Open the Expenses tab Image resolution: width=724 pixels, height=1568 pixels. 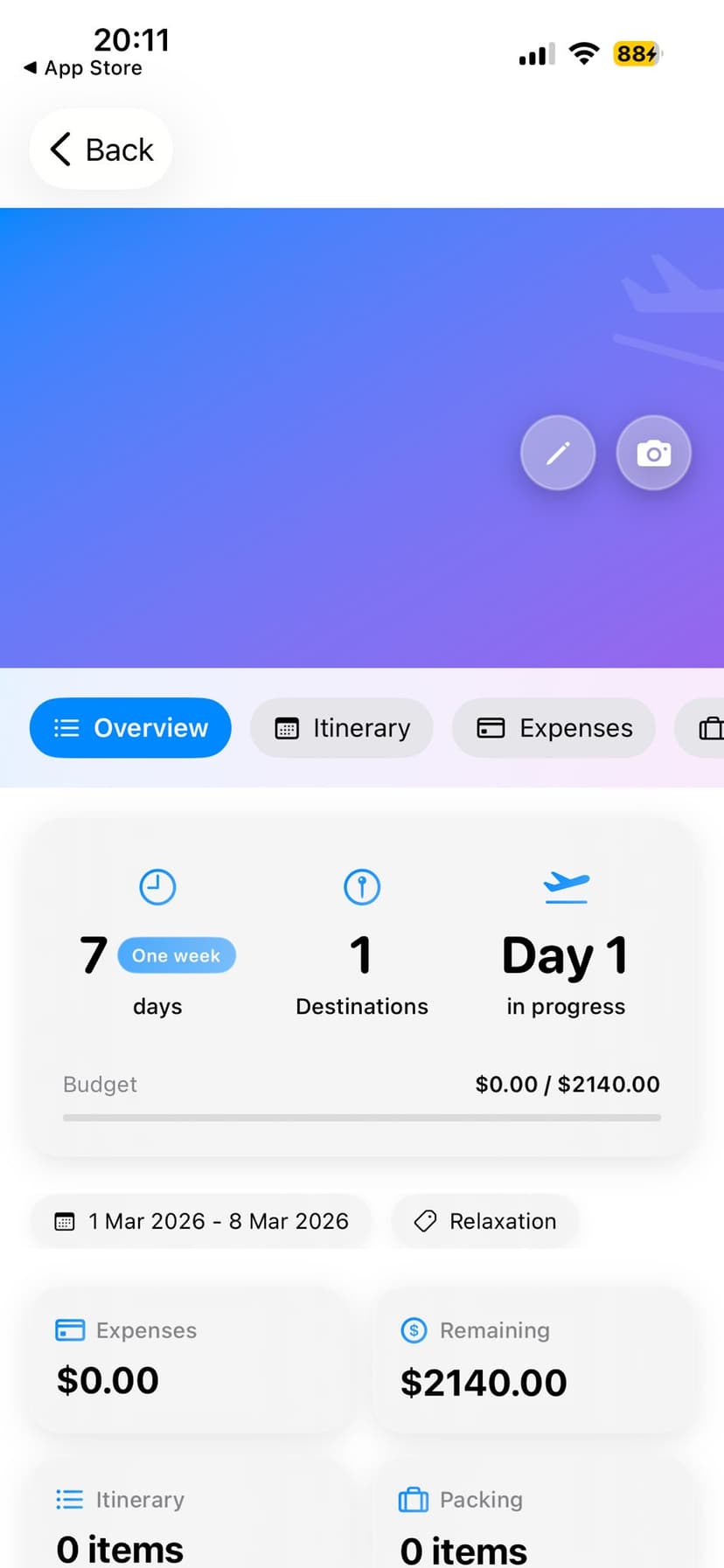coord(553,727)
